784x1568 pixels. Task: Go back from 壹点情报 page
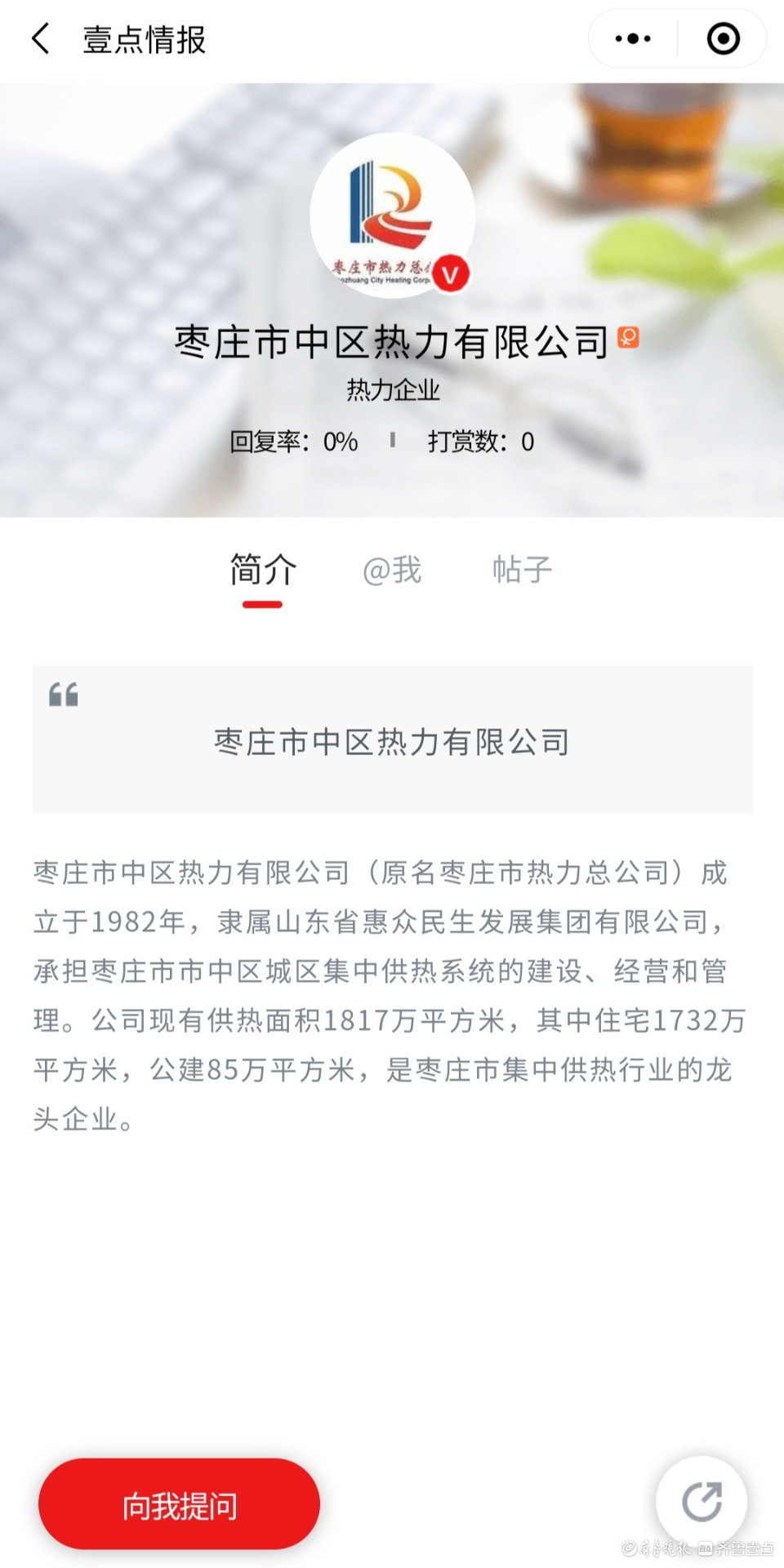pyautogui.click(x=41, y=39)
